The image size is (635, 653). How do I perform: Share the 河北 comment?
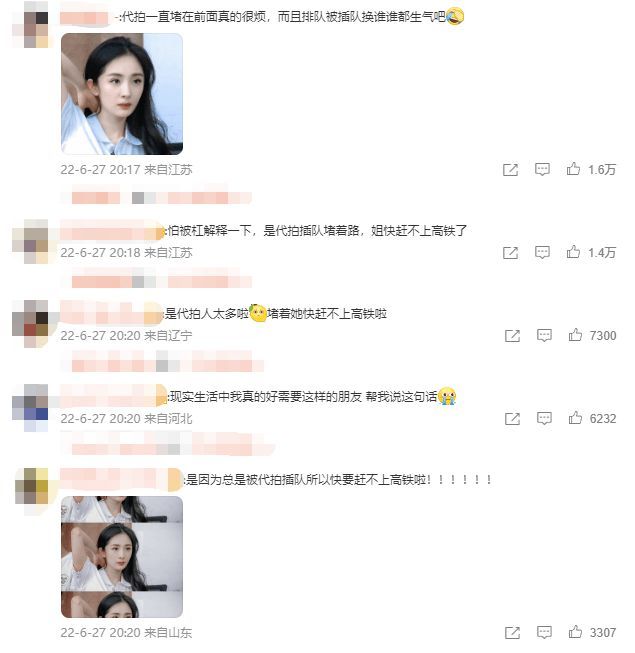(x=511, y=419)
